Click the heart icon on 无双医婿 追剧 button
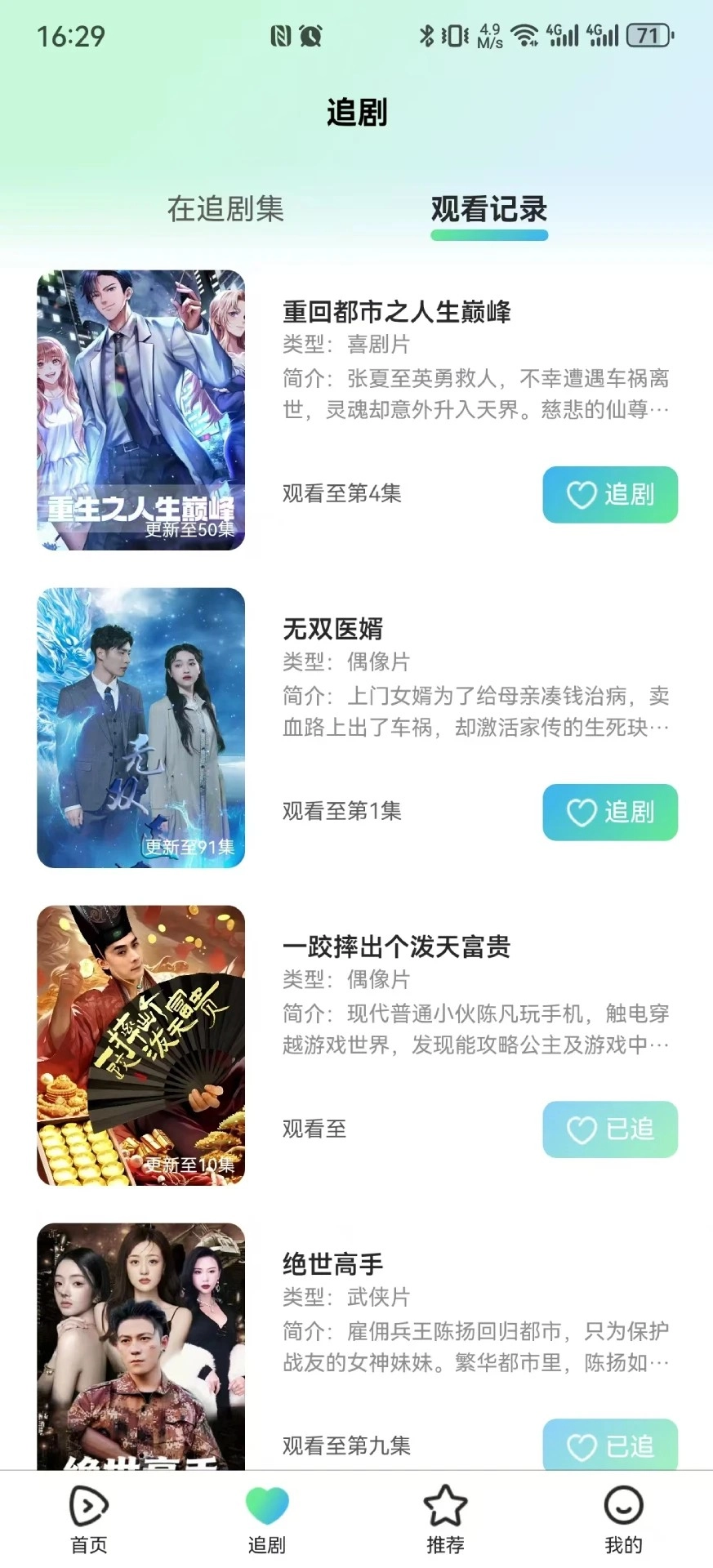This screenshot has width=713, height=1568. pos(580,813)
